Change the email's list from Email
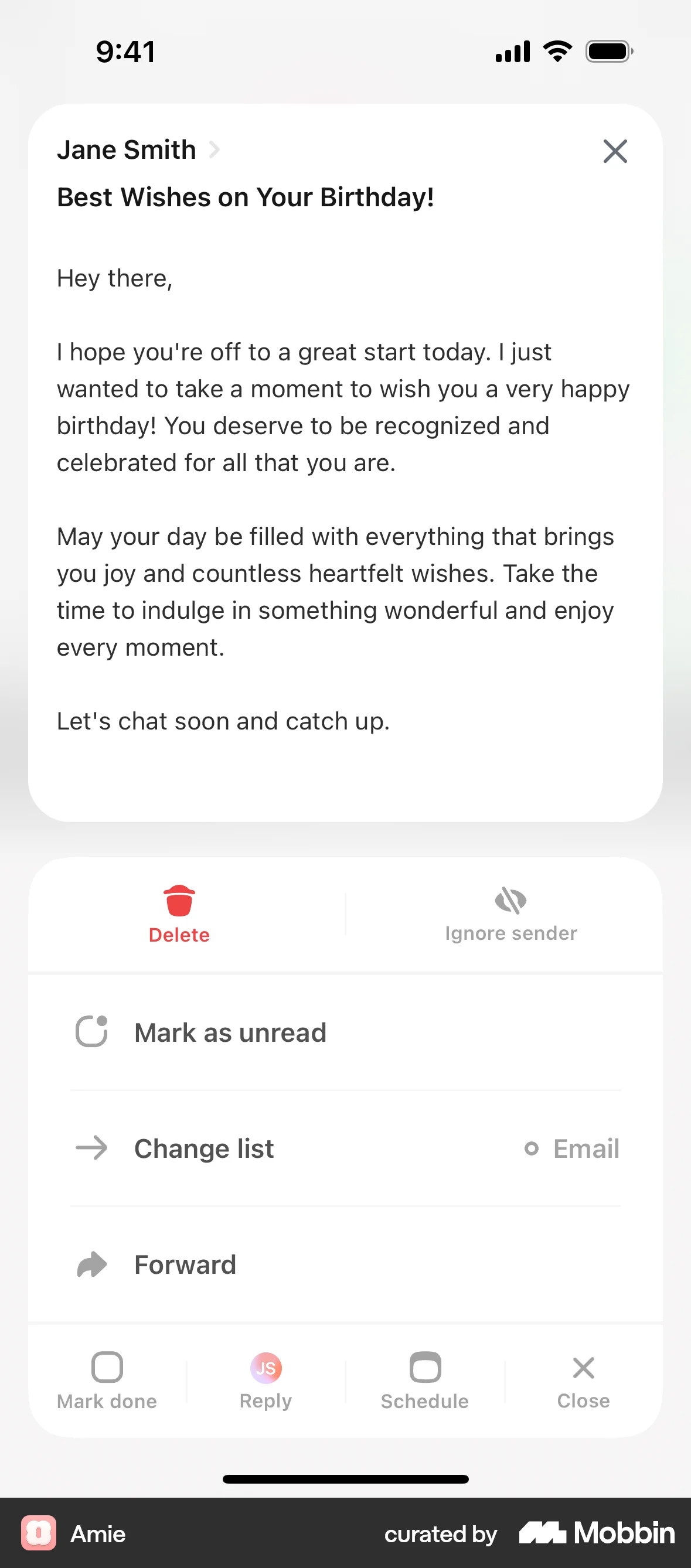The width and height of the screenshot is (691, 1568). 585,1148
